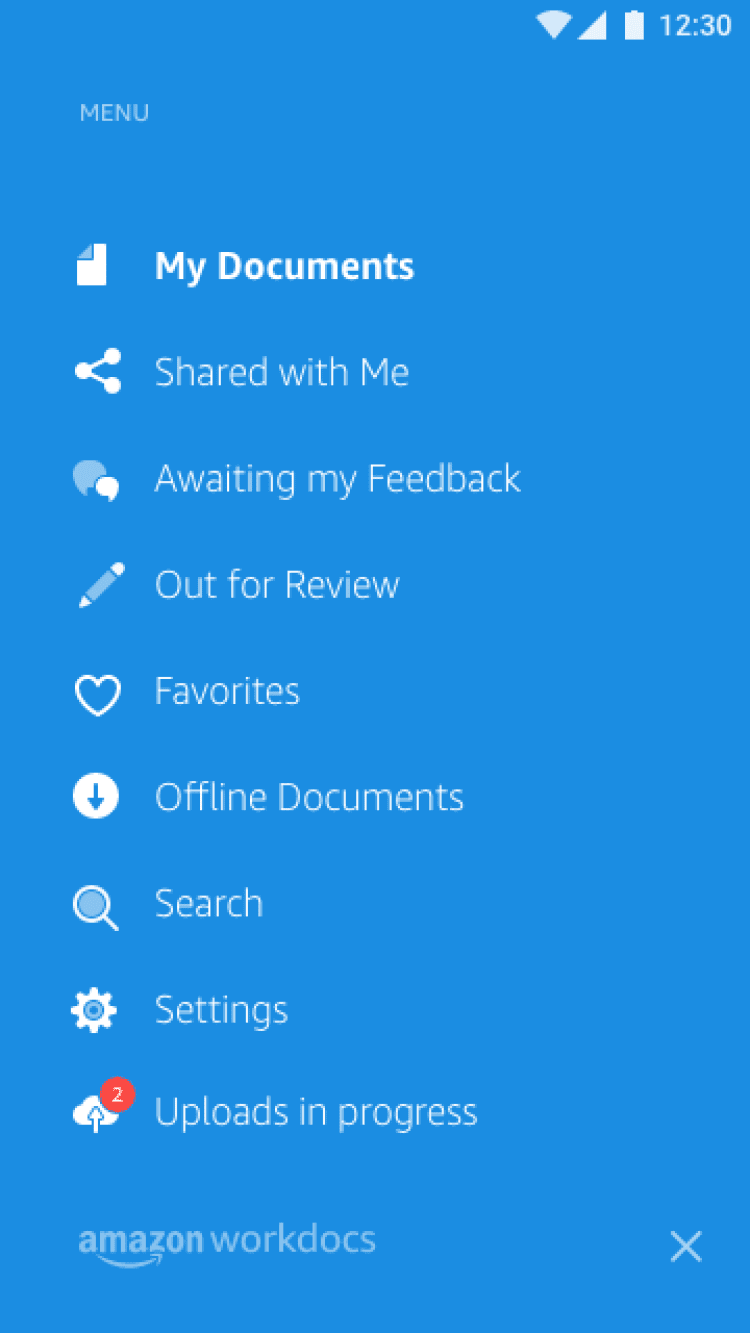Open Awaiting my Feedback
This screenshot has width=750, height=1333.
pos(337,479)
